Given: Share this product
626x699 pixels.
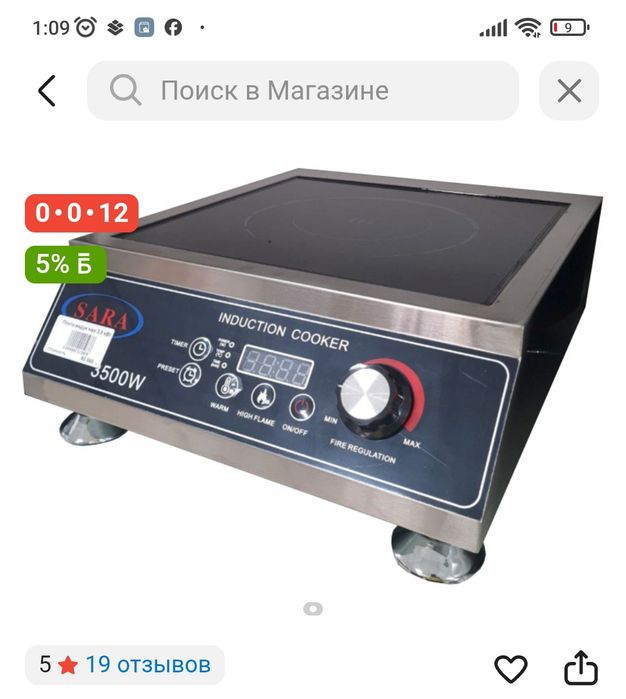Looking at the screenshot, I should click(x=581, y=668).
